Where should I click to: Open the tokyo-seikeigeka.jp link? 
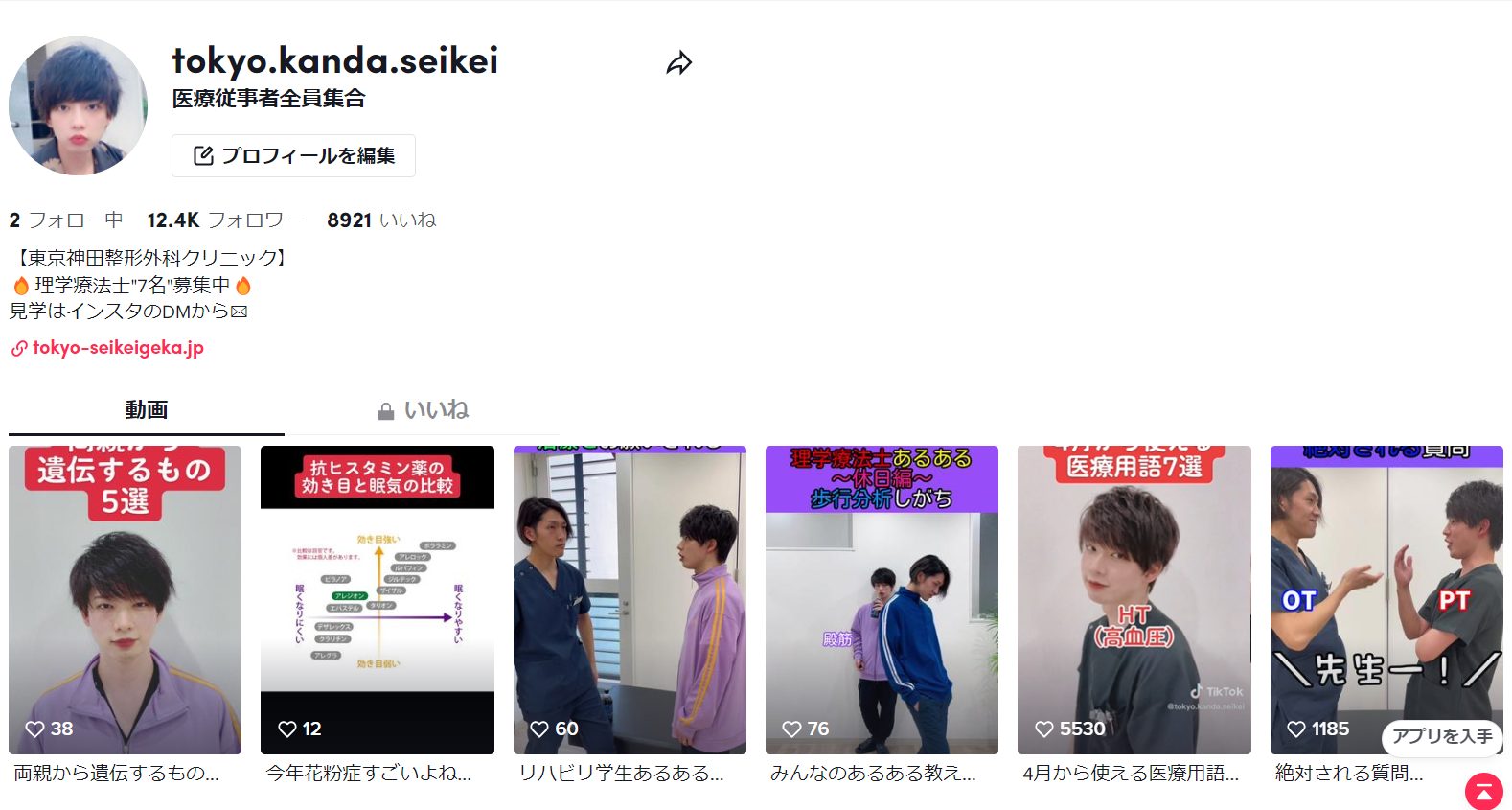pos(117,348)
